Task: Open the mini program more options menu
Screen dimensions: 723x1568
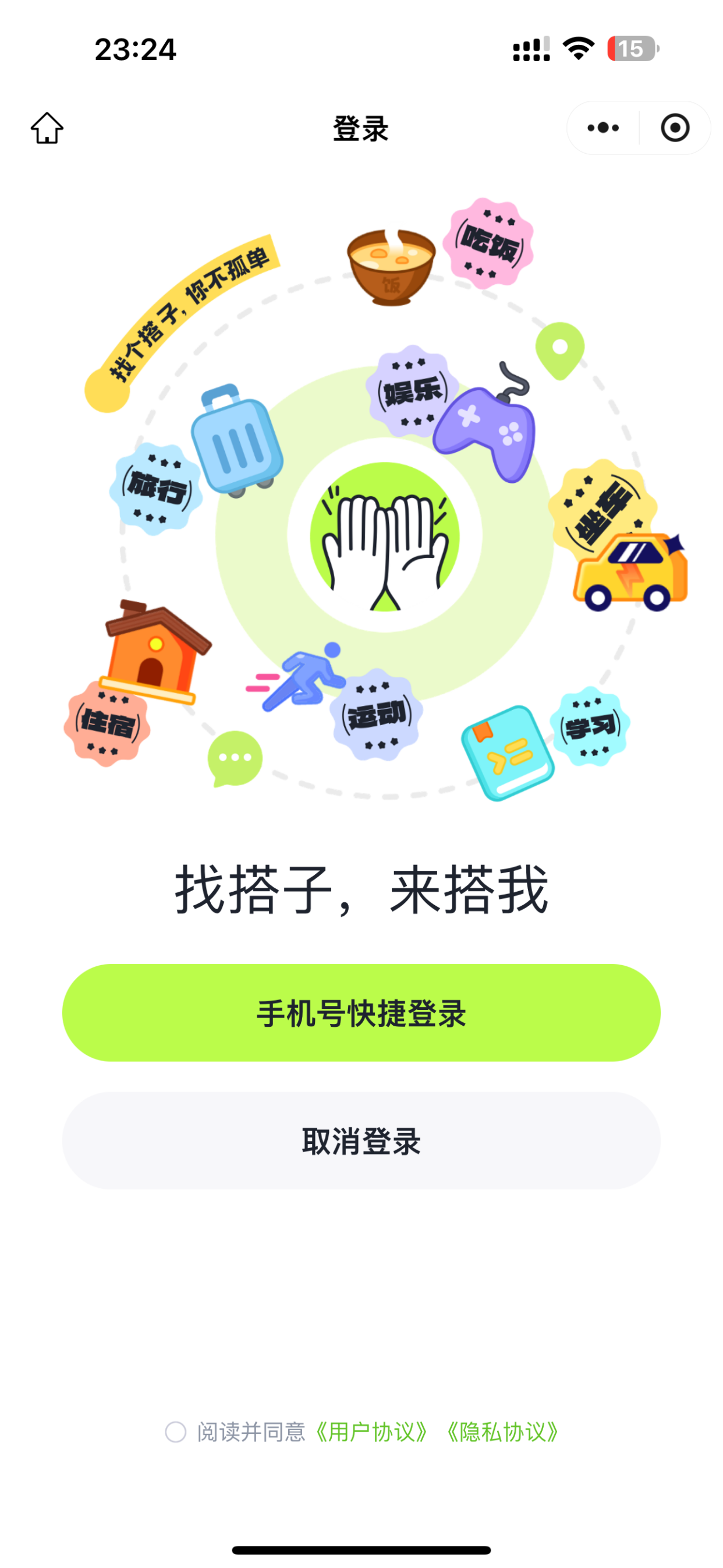Action: pos(602,128)
